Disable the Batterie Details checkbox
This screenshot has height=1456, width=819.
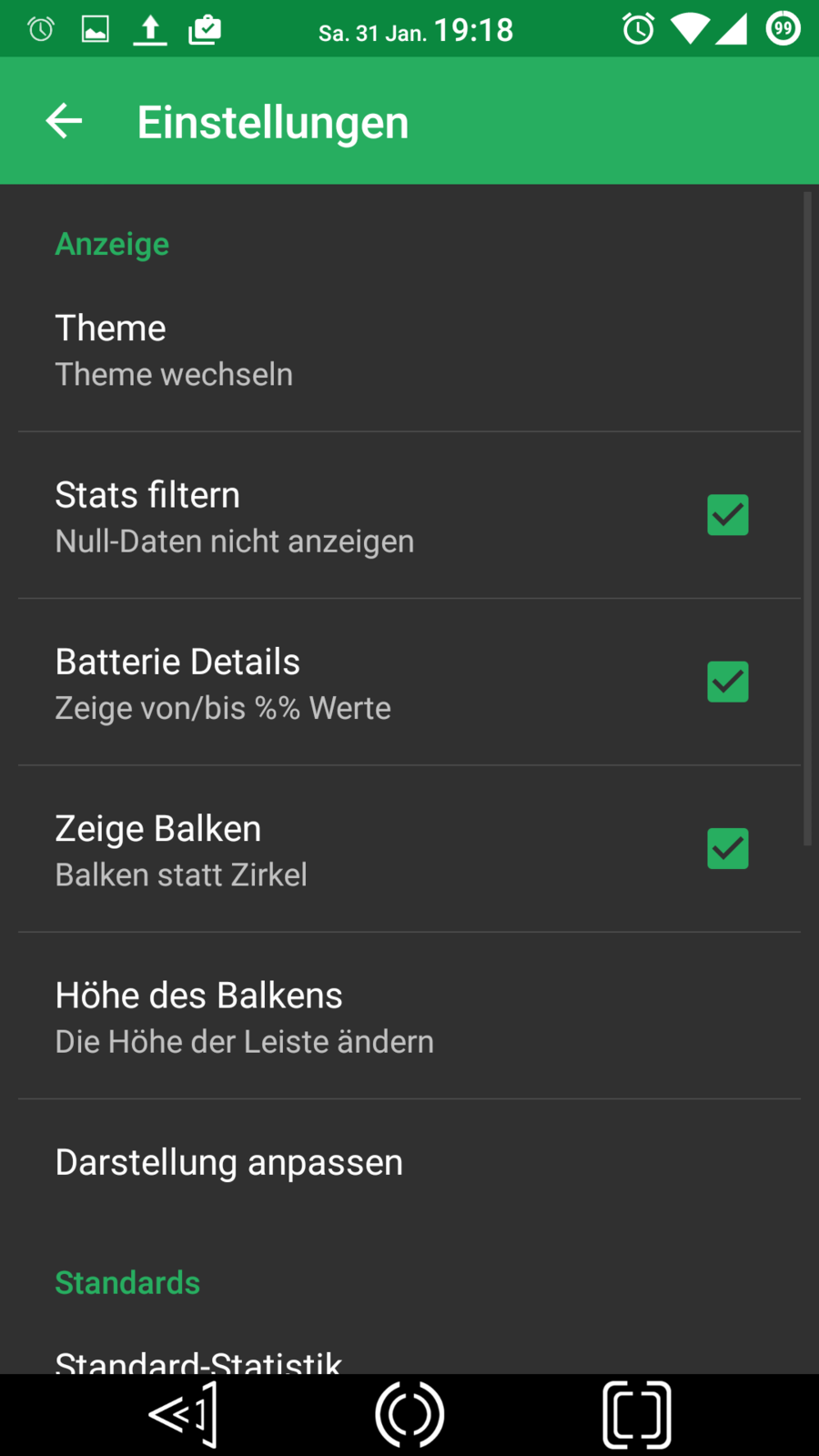click(x=727, y=682)
